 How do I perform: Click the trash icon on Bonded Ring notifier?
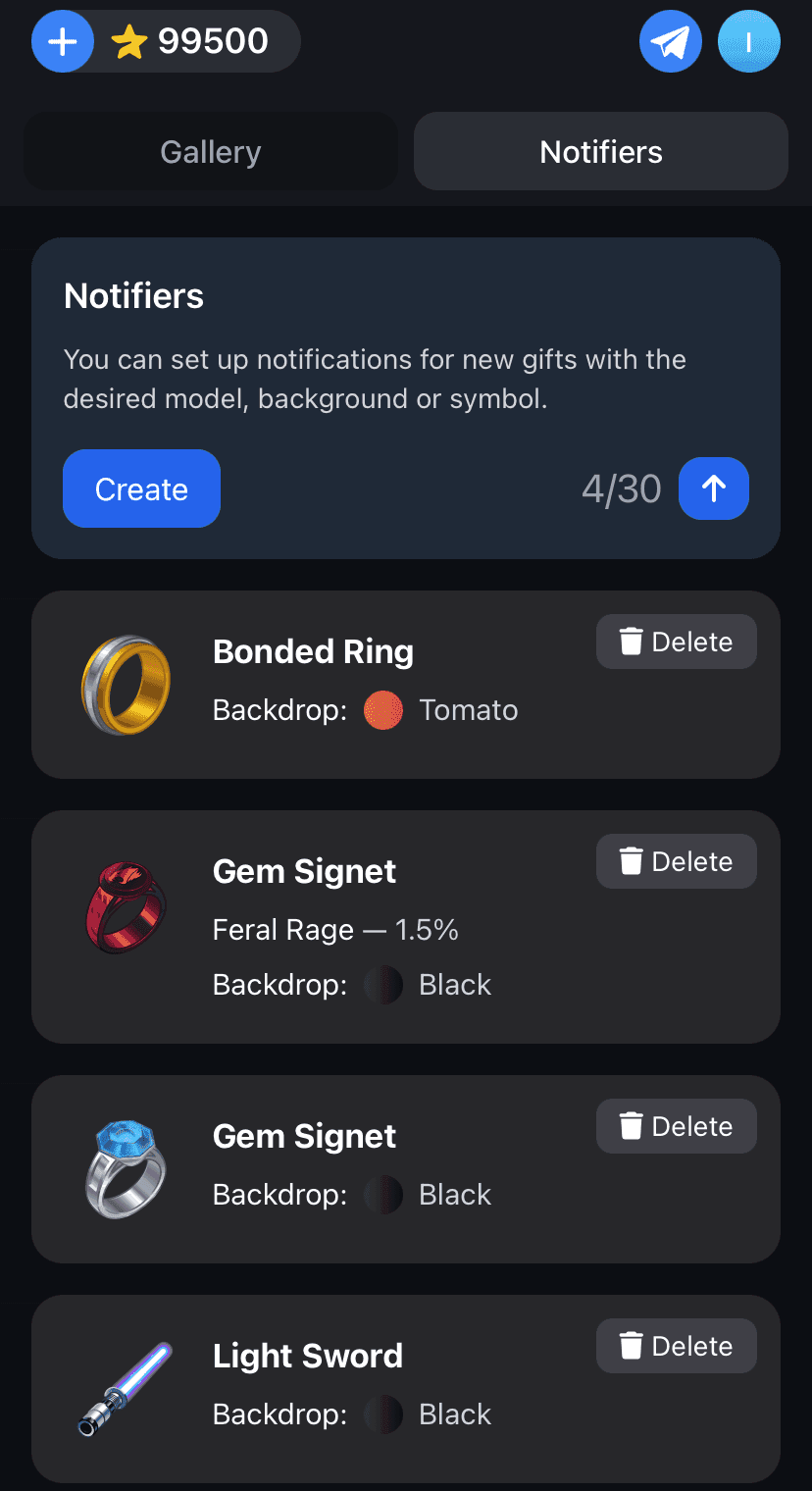[x=631, y=642]
